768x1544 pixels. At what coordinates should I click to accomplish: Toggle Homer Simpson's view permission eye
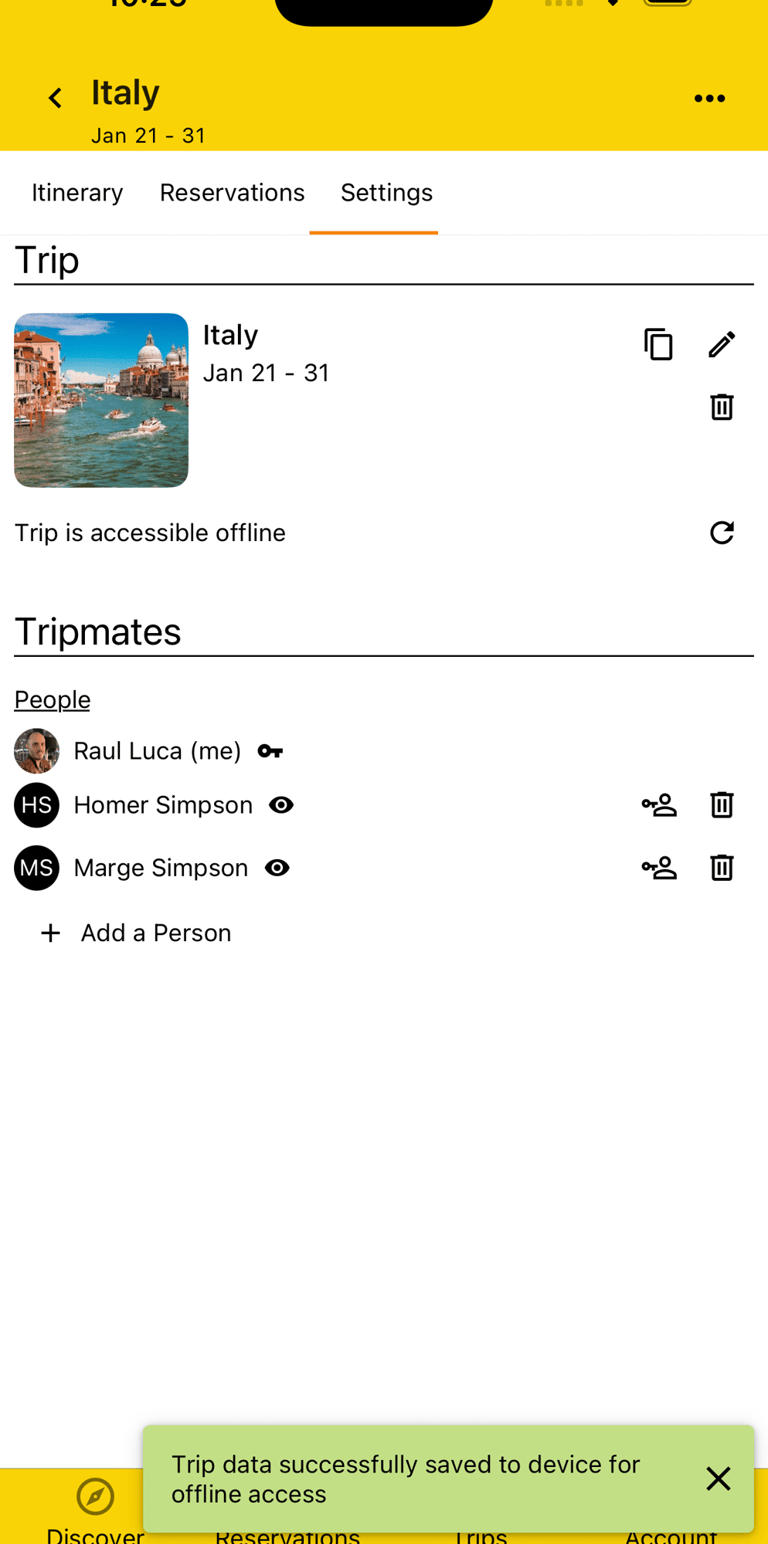(281, 804)
